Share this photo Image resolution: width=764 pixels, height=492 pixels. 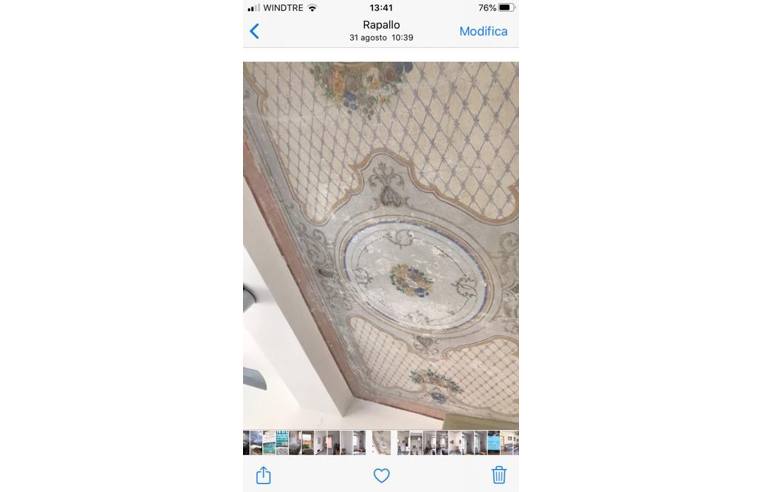[x=263, y=475]
